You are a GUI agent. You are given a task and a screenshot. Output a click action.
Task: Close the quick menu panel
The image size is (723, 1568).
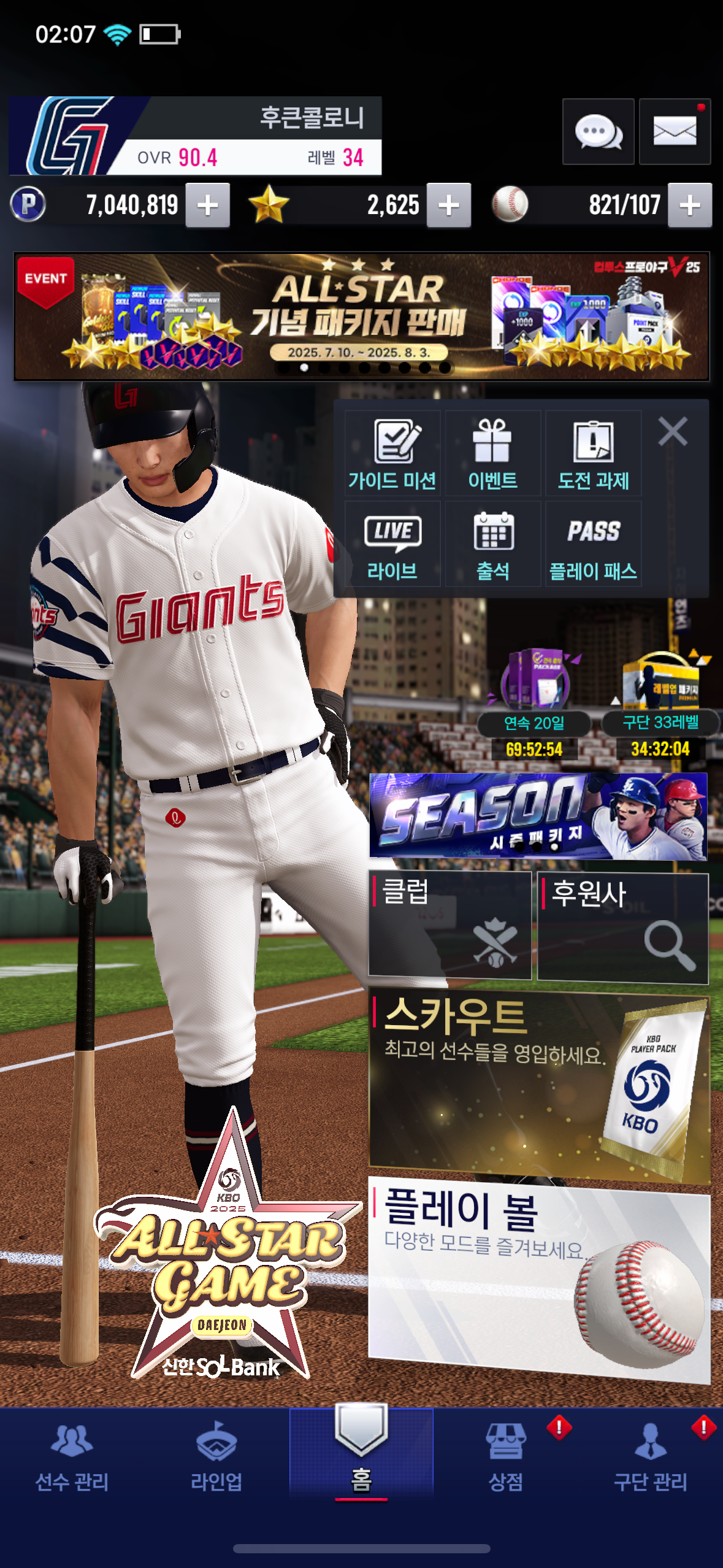point(673,431)
